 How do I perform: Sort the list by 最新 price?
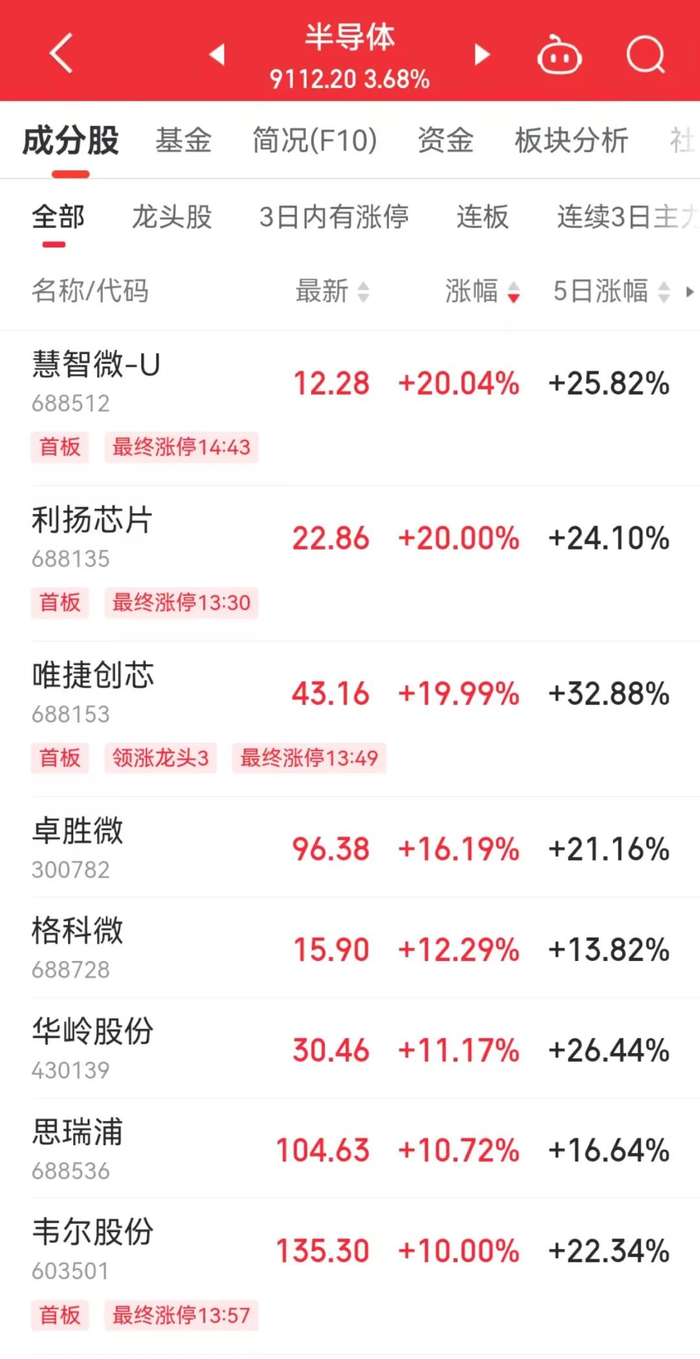(x=332, y=291)
